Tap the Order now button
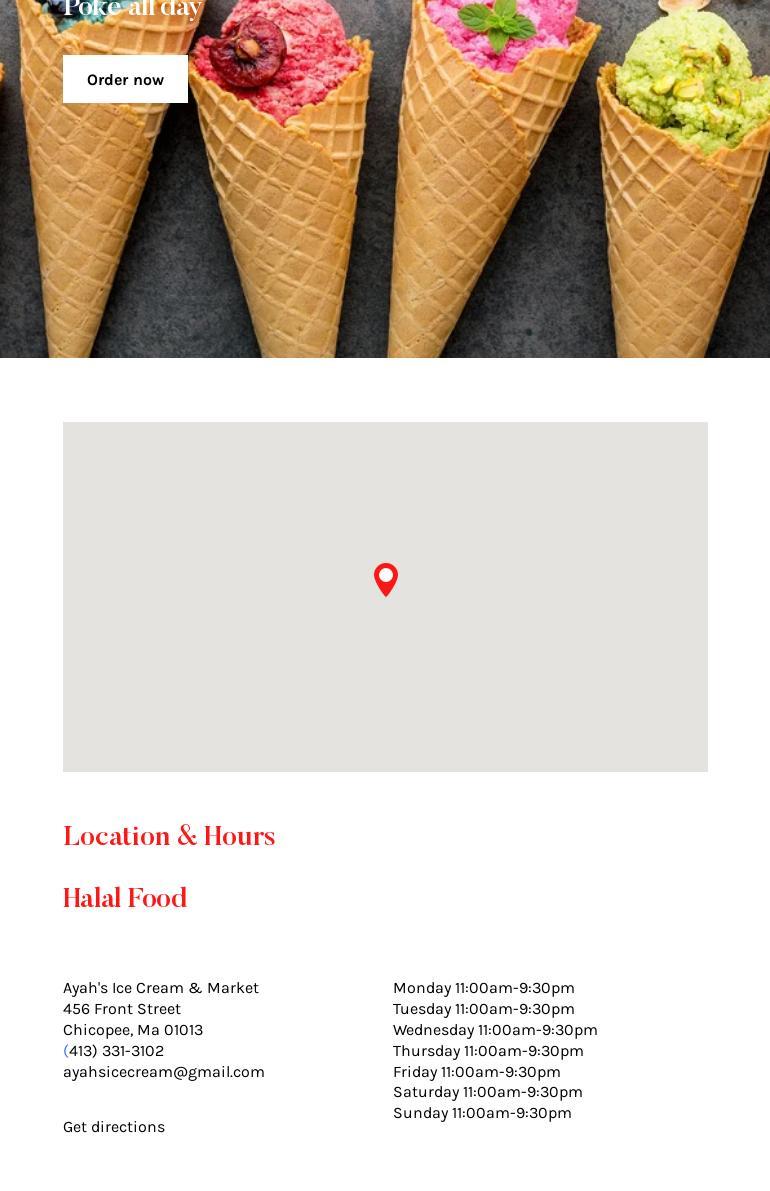Screen dimensions: 770x1191 pos(125,79)
